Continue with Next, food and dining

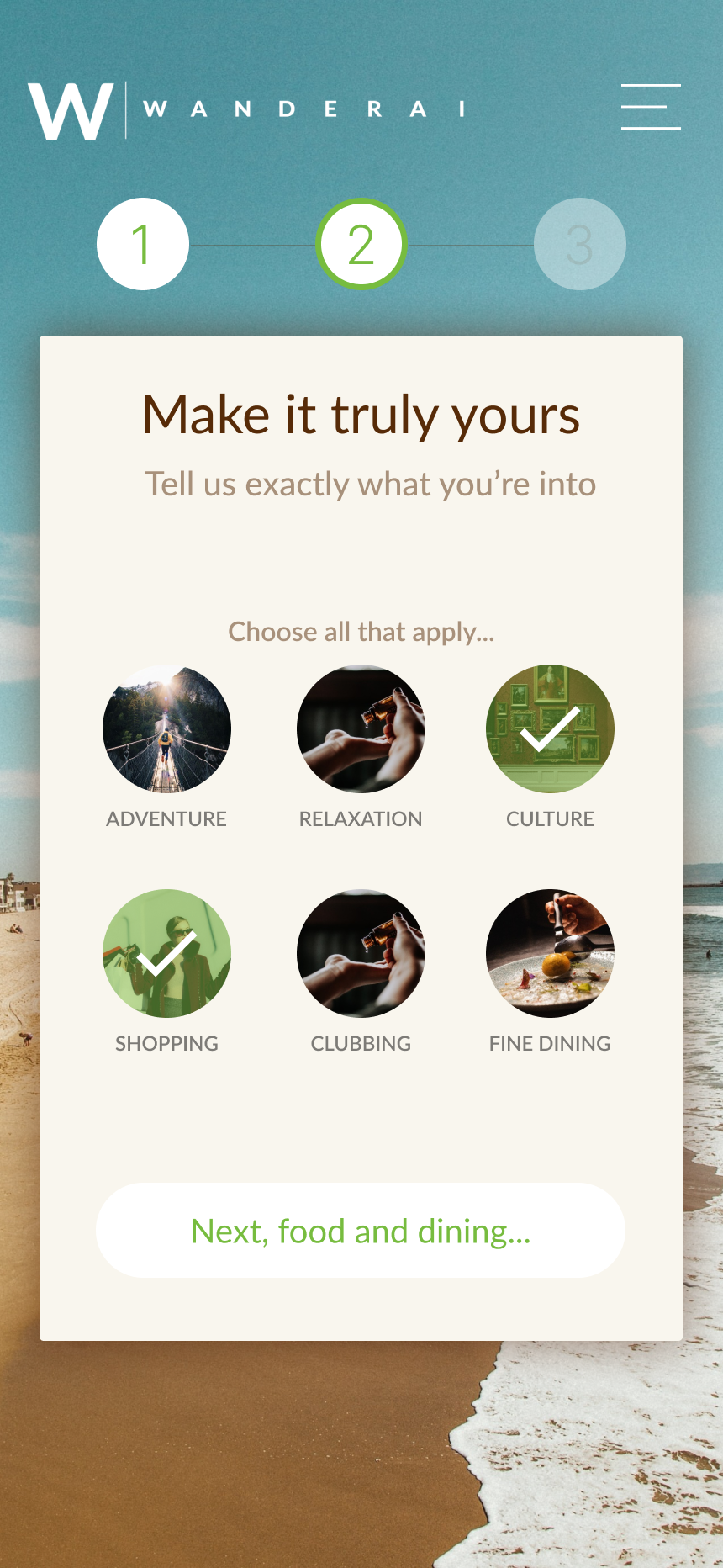pyautogui.click(x=361, y=1231)
